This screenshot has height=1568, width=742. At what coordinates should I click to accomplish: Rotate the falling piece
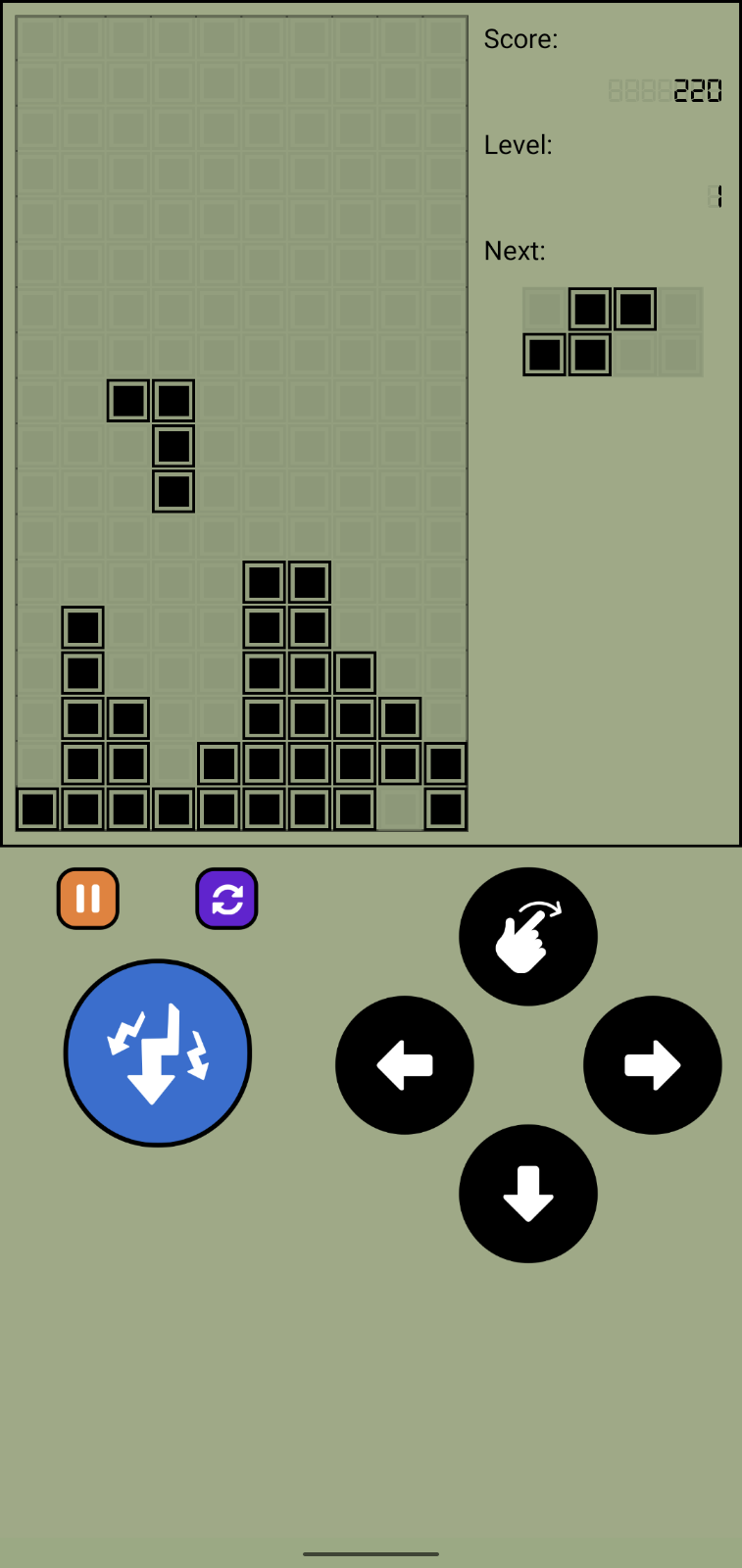pos(528,936)
